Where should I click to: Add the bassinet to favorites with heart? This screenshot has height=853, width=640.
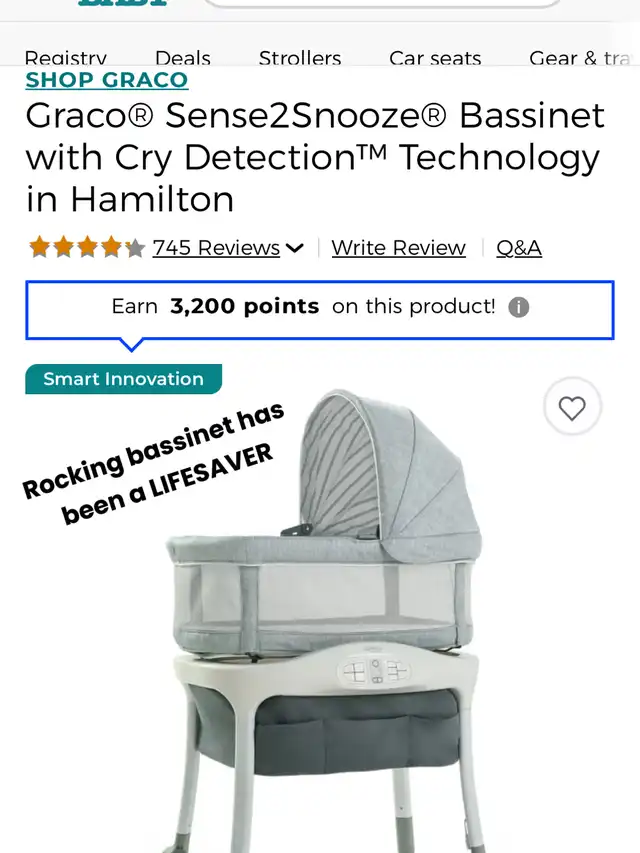click(572, 408)
